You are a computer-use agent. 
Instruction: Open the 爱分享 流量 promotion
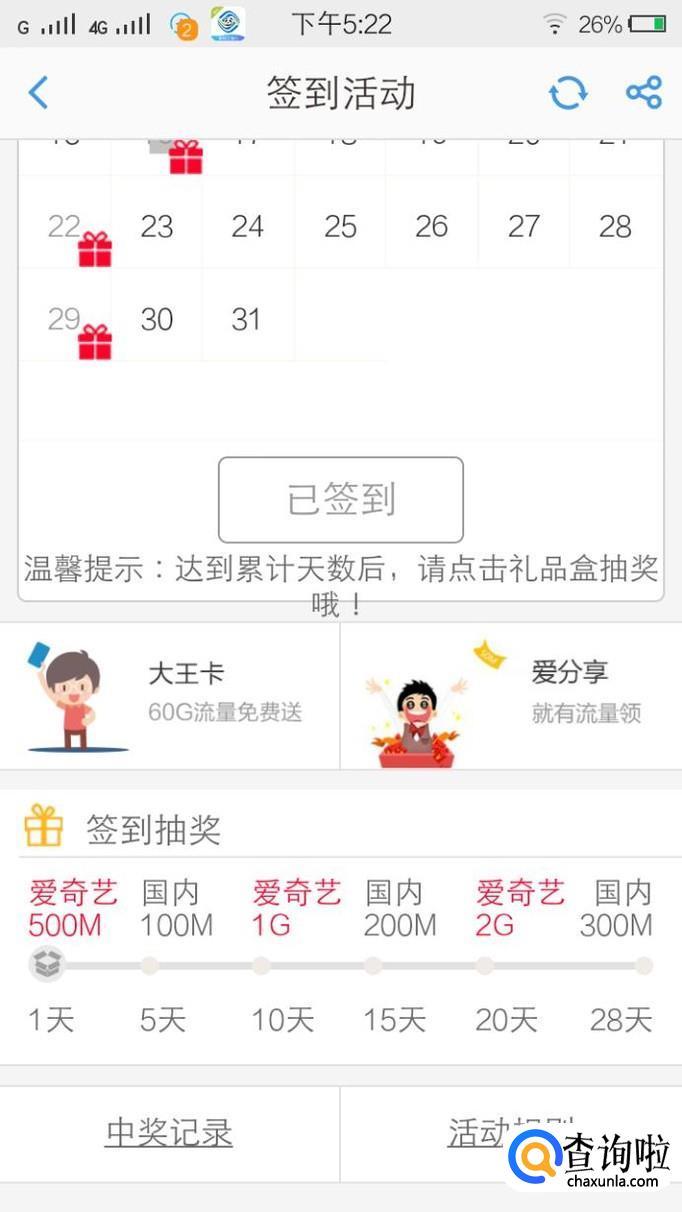pyautogui.click(x=510, y=696)
